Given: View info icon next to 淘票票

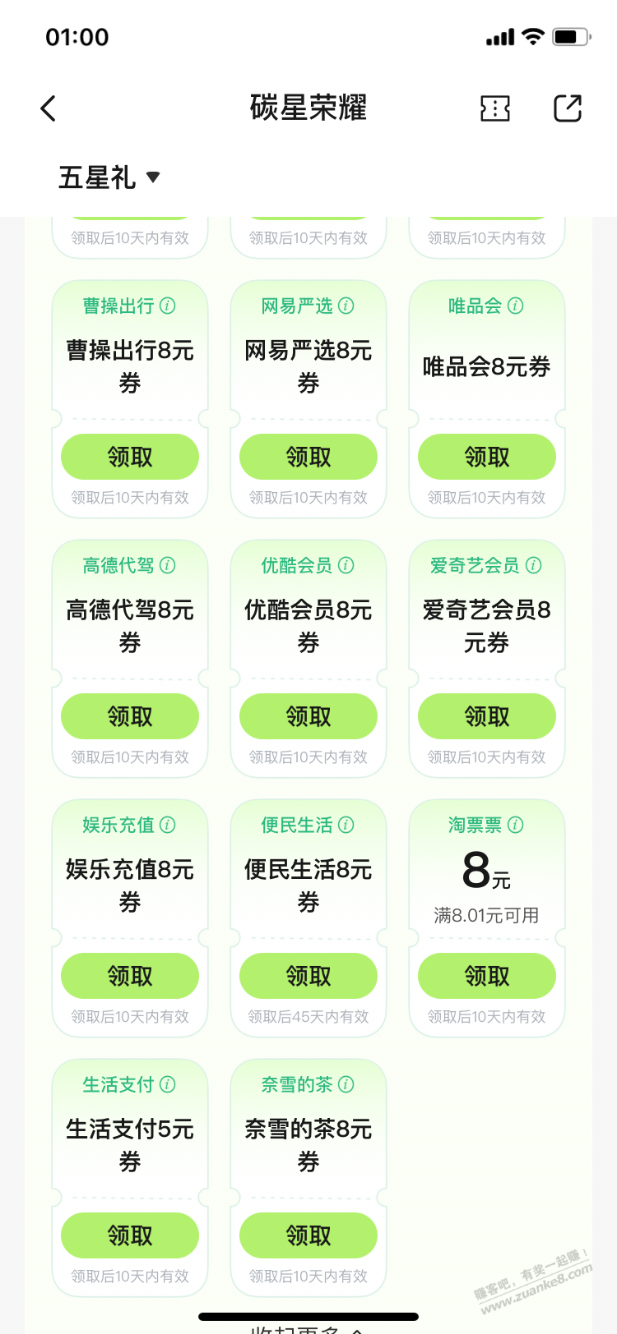Looking at the screenshot, I should [515, 825].
